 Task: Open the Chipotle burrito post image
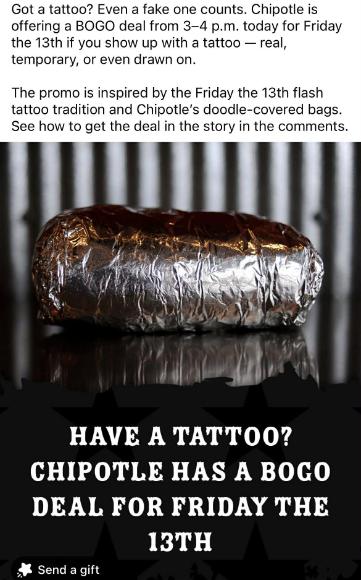tap(180, 361)
